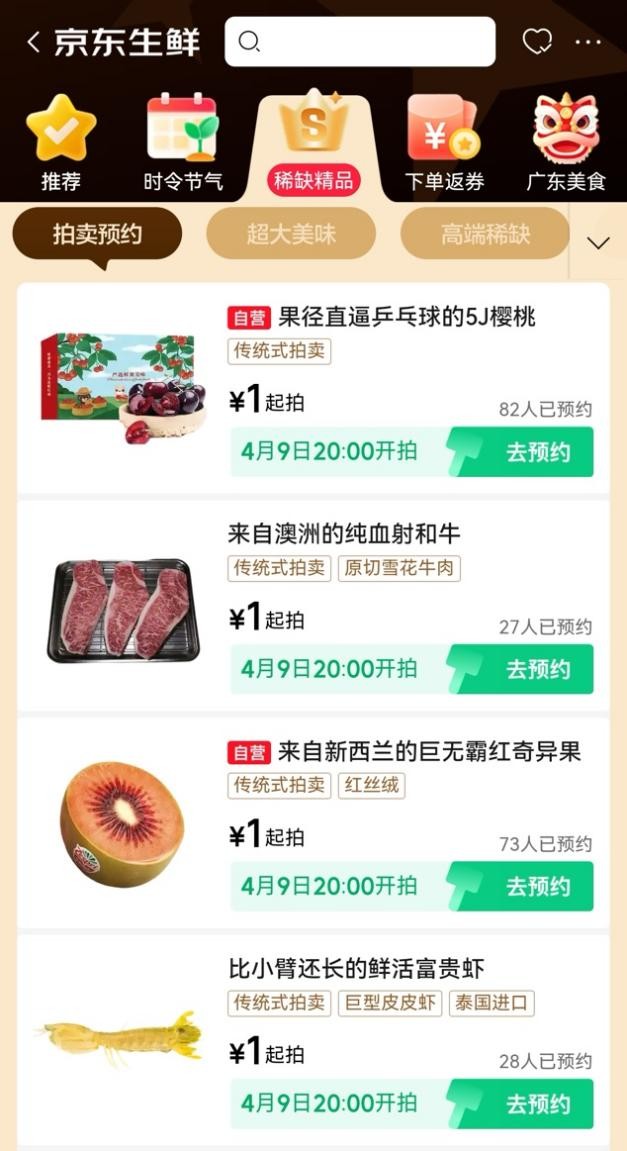
Task: Tap 去预约 for the 5J樱桃
Action: click(536, 452)
